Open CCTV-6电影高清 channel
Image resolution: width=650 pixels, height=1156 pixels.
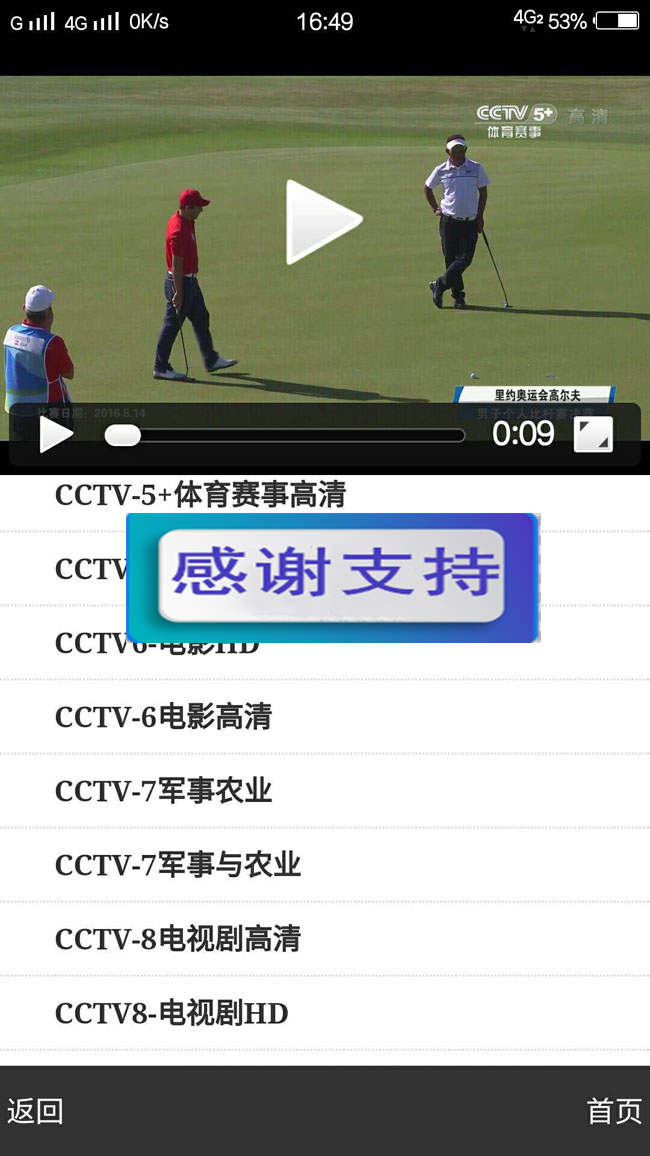coord(163,717)
